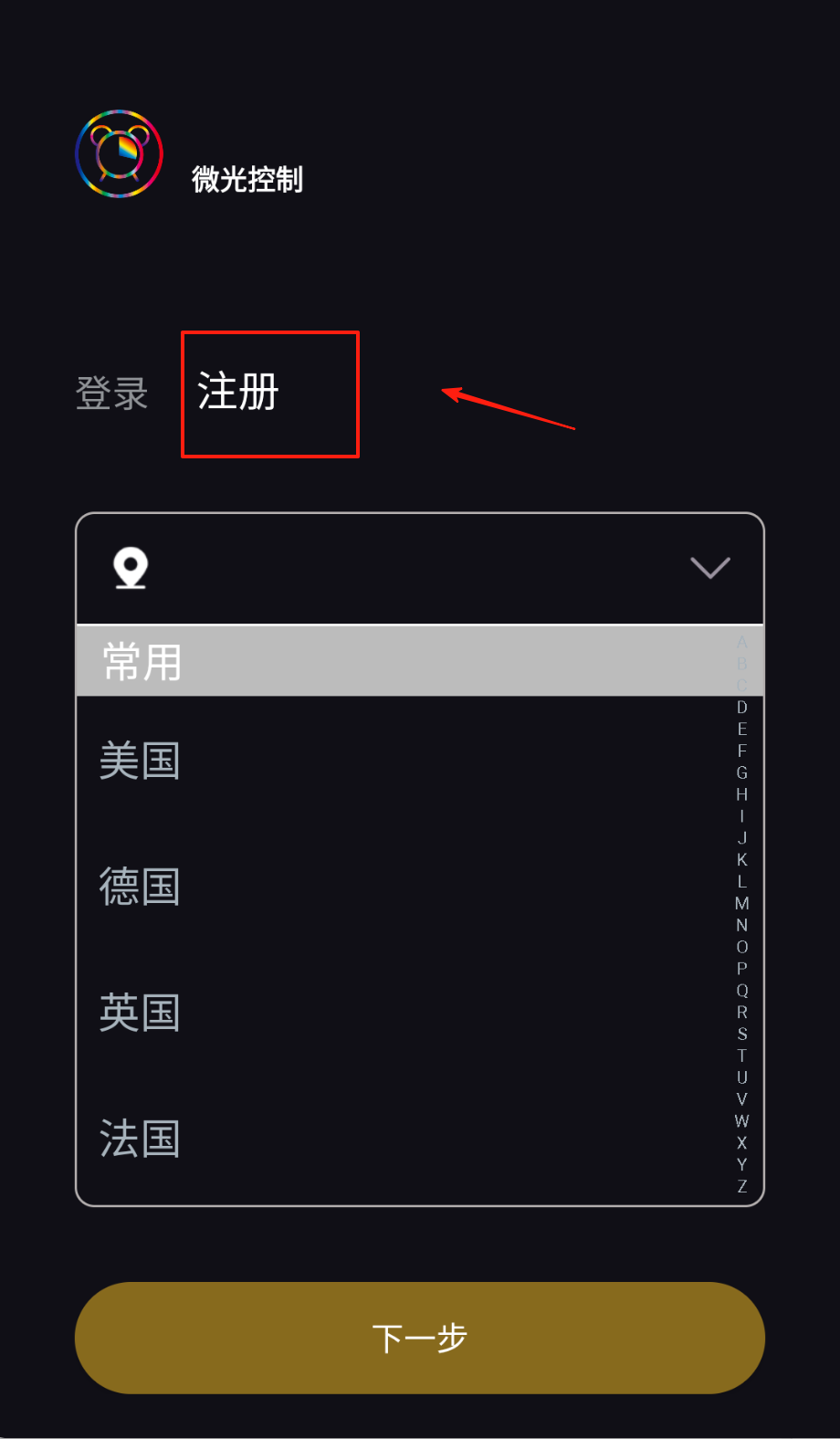Choose 美国 from the list
Image resolution: width=840 pixels, height=1439 pixels.
140,761
